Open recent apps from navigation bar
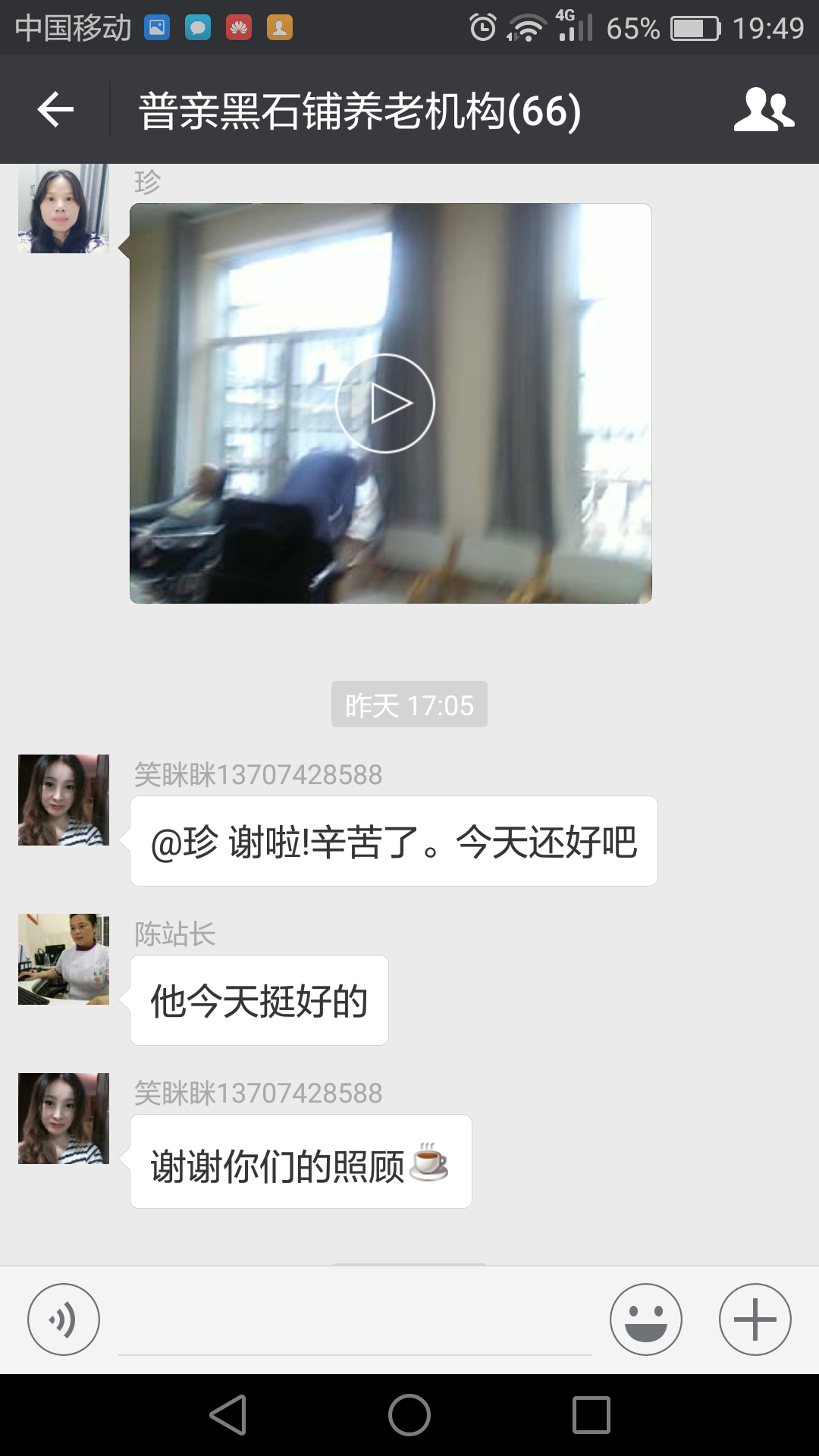 [x=591, y=1415]
